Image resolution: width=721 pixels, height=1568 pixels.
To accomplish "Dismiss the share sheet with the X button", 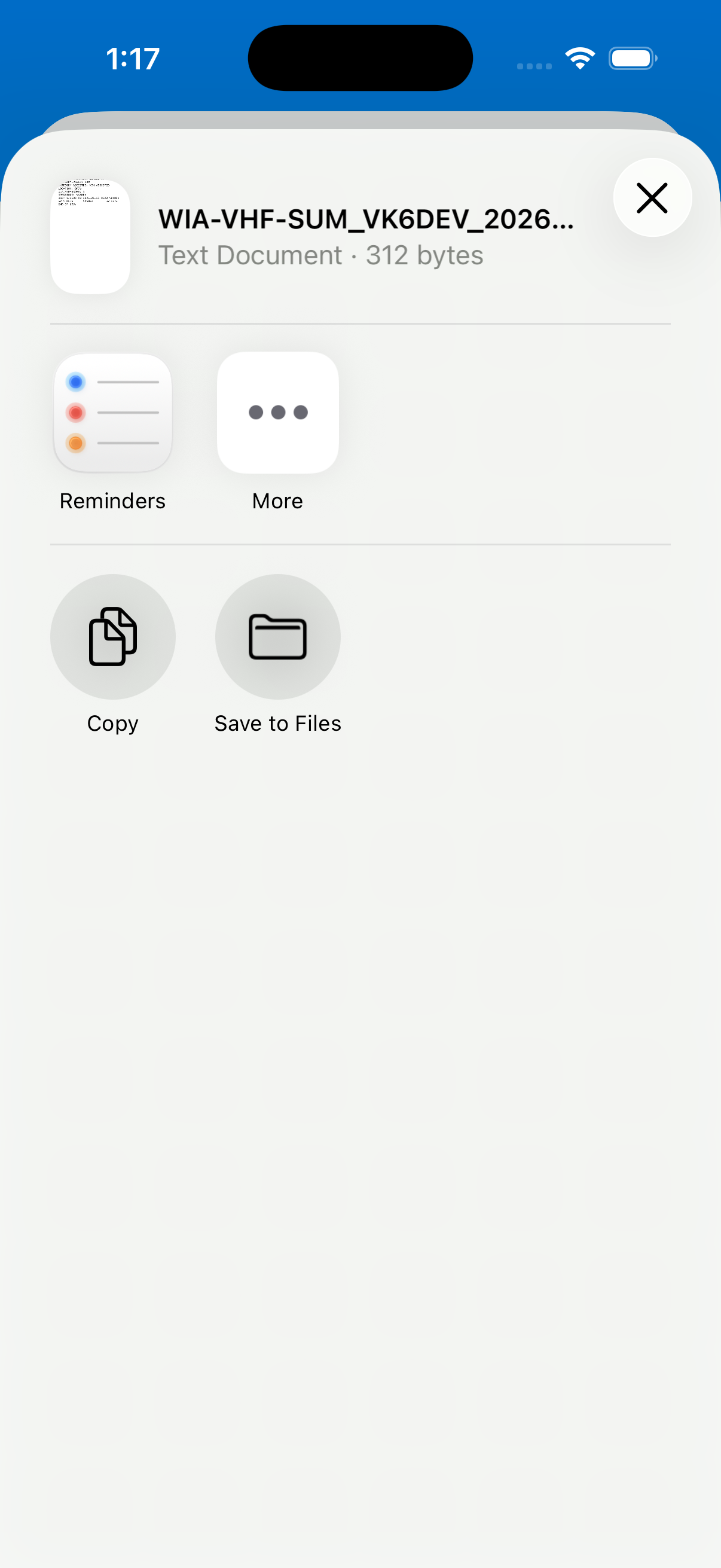I will point(652,197).
